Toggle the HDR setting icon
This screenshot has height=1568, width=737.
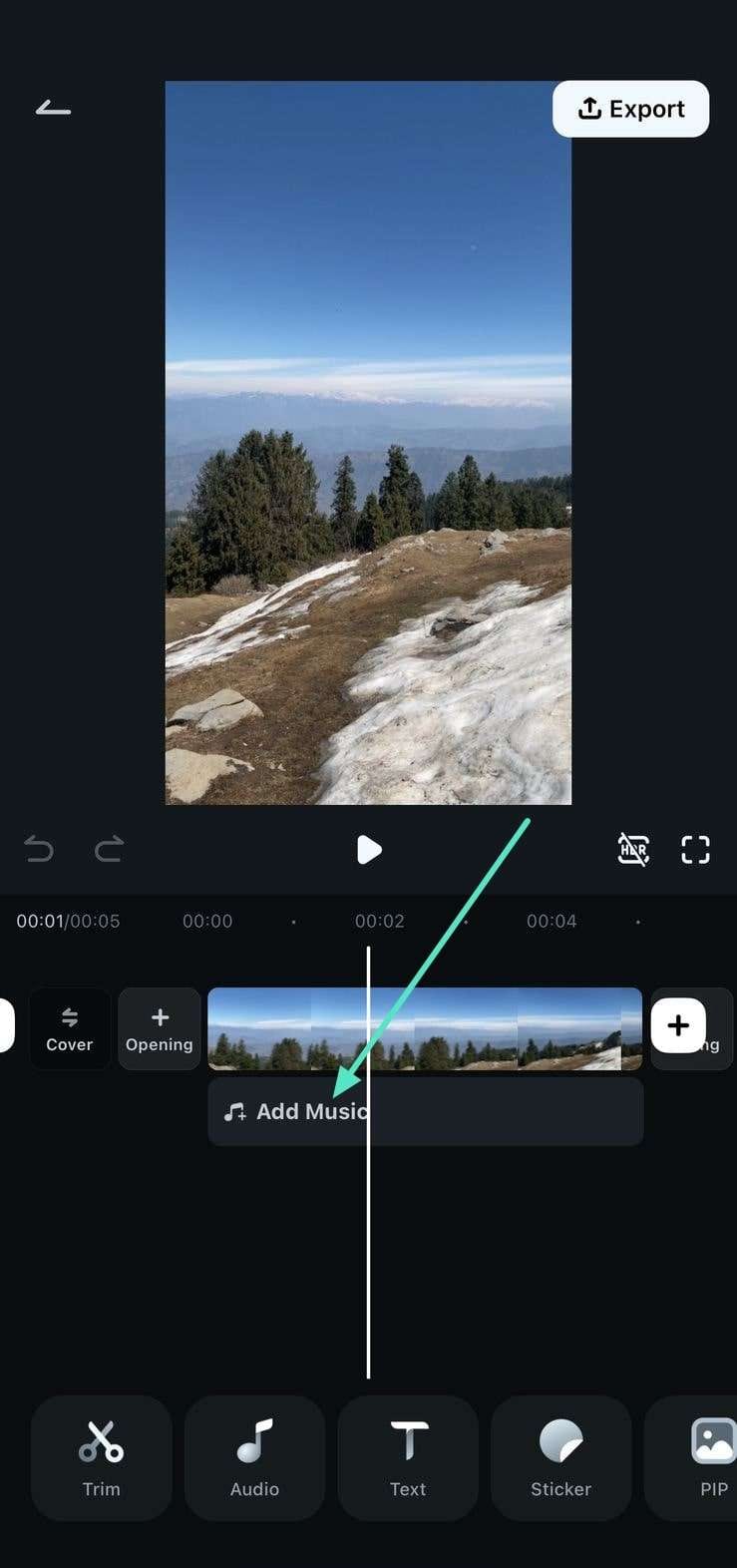[633, 850]
